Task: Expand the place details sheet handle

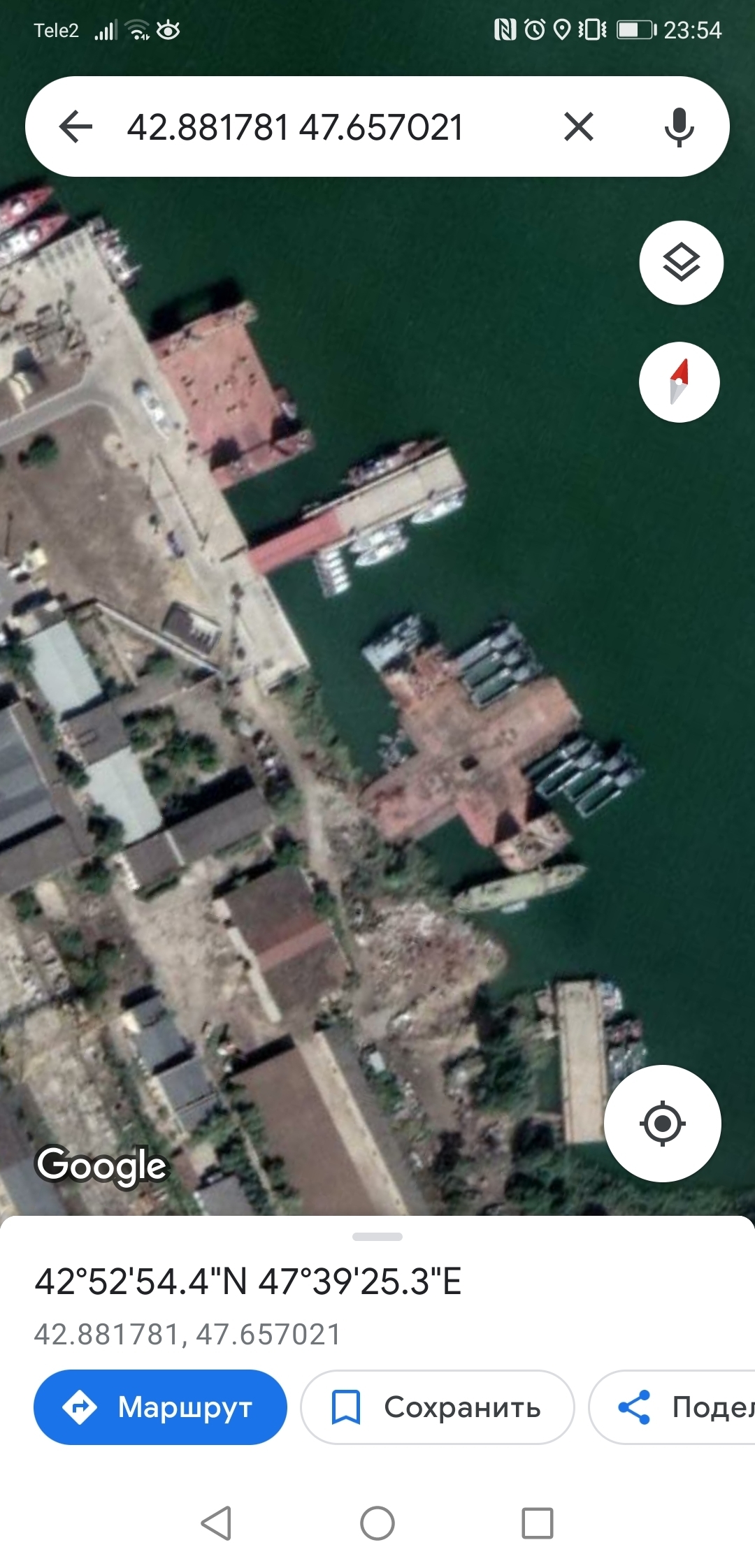Action: coord(377,1237)
